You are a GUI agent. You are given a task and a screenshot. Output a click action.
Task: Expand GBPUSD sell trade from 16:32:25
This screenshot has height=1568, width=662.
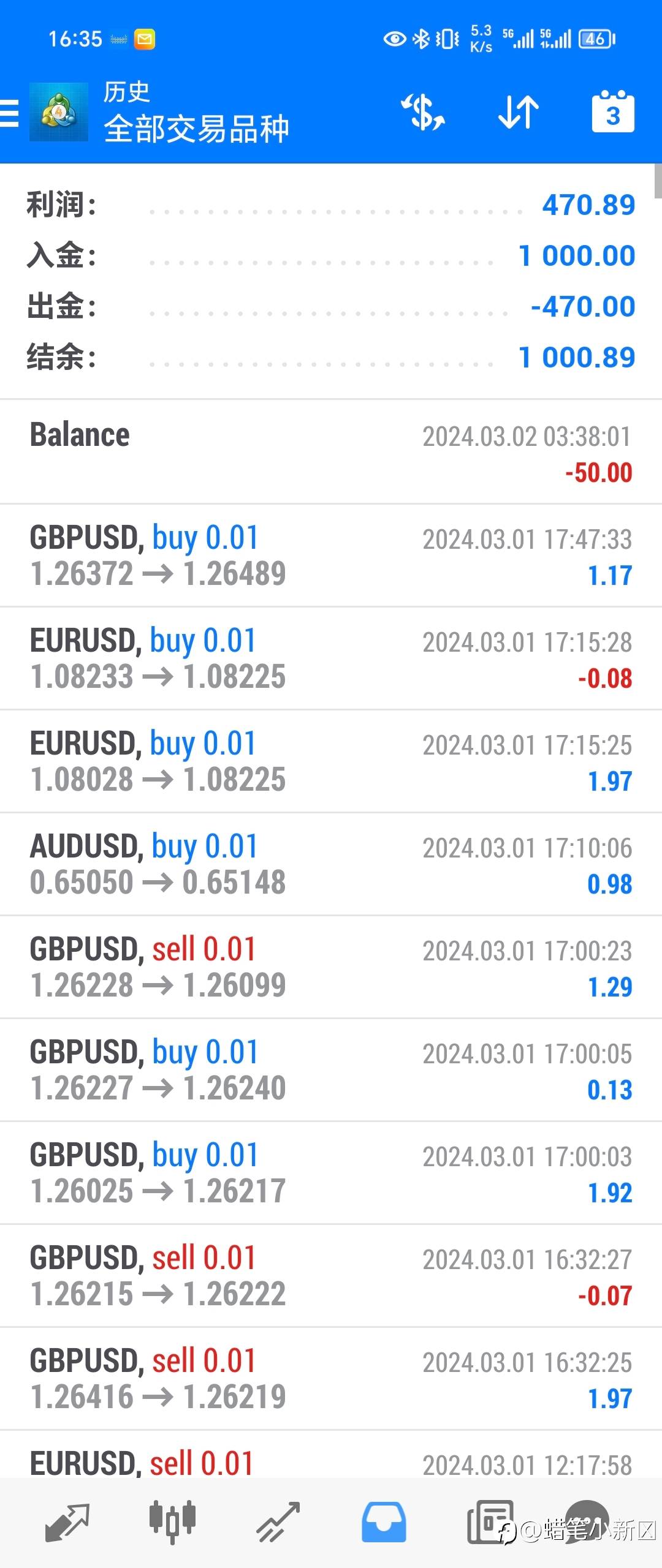331,1379
